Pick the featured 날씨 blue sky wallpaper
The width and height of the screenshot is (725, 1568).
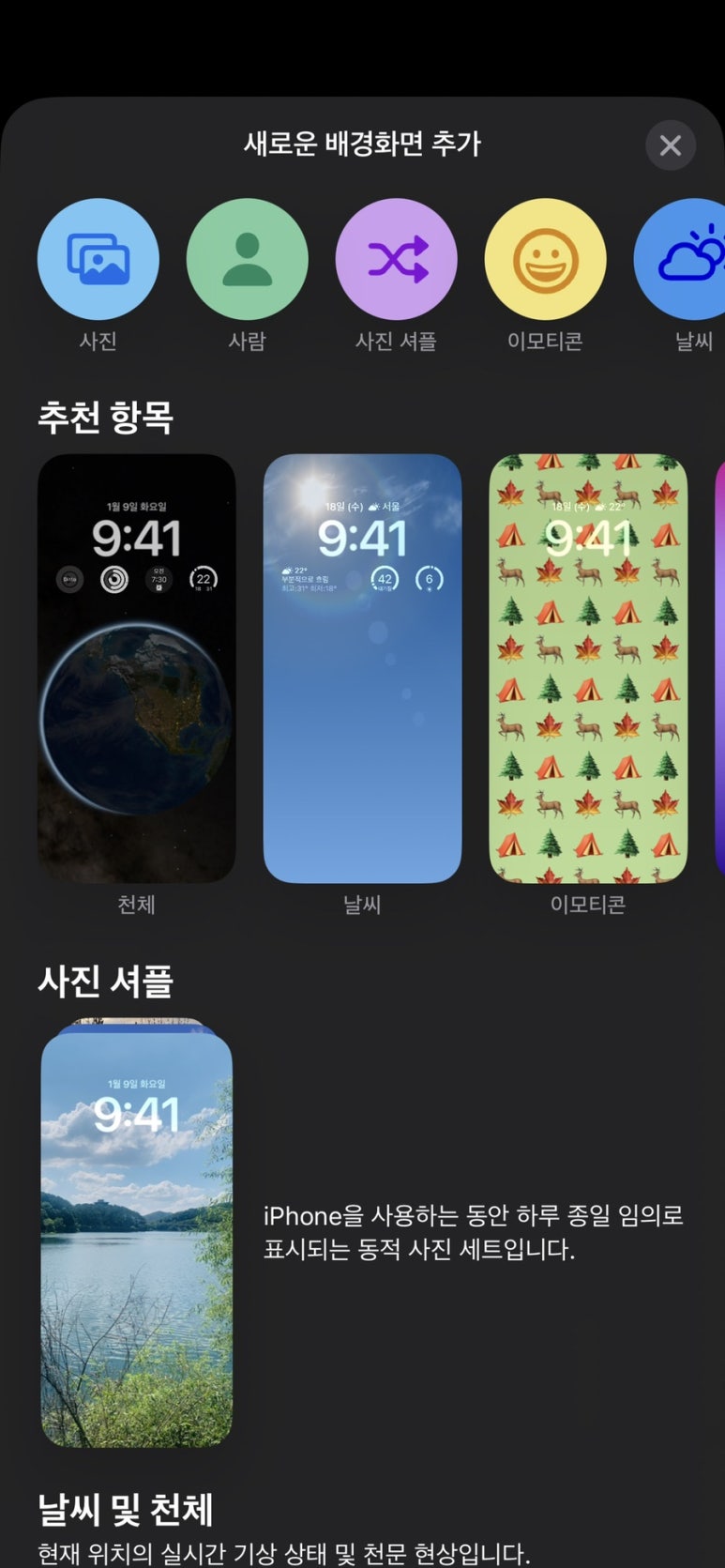pos(362,668)
